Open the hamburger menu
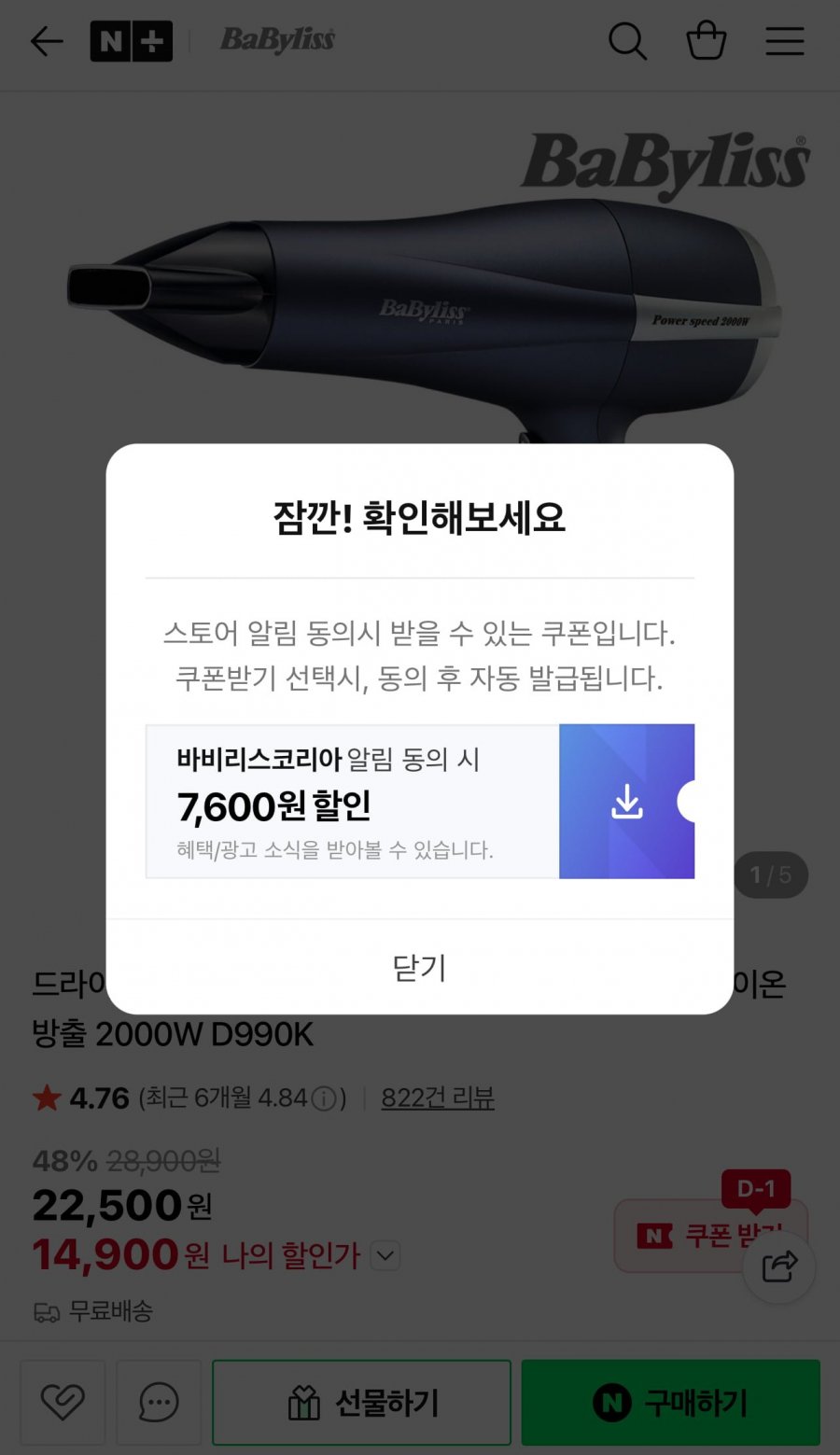This screenshot has height=1455, width=840. point(784,42)
